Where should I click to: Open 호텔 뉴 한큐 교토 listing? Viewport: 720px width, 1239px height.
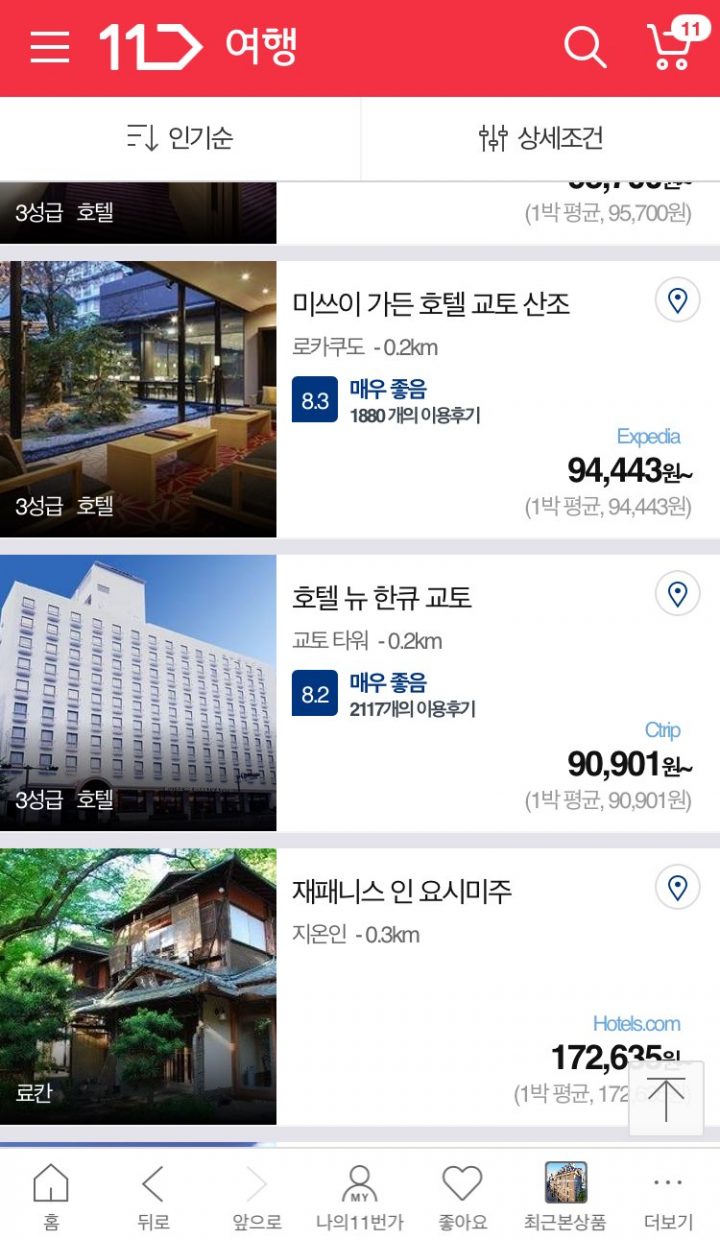coord(382,598)
